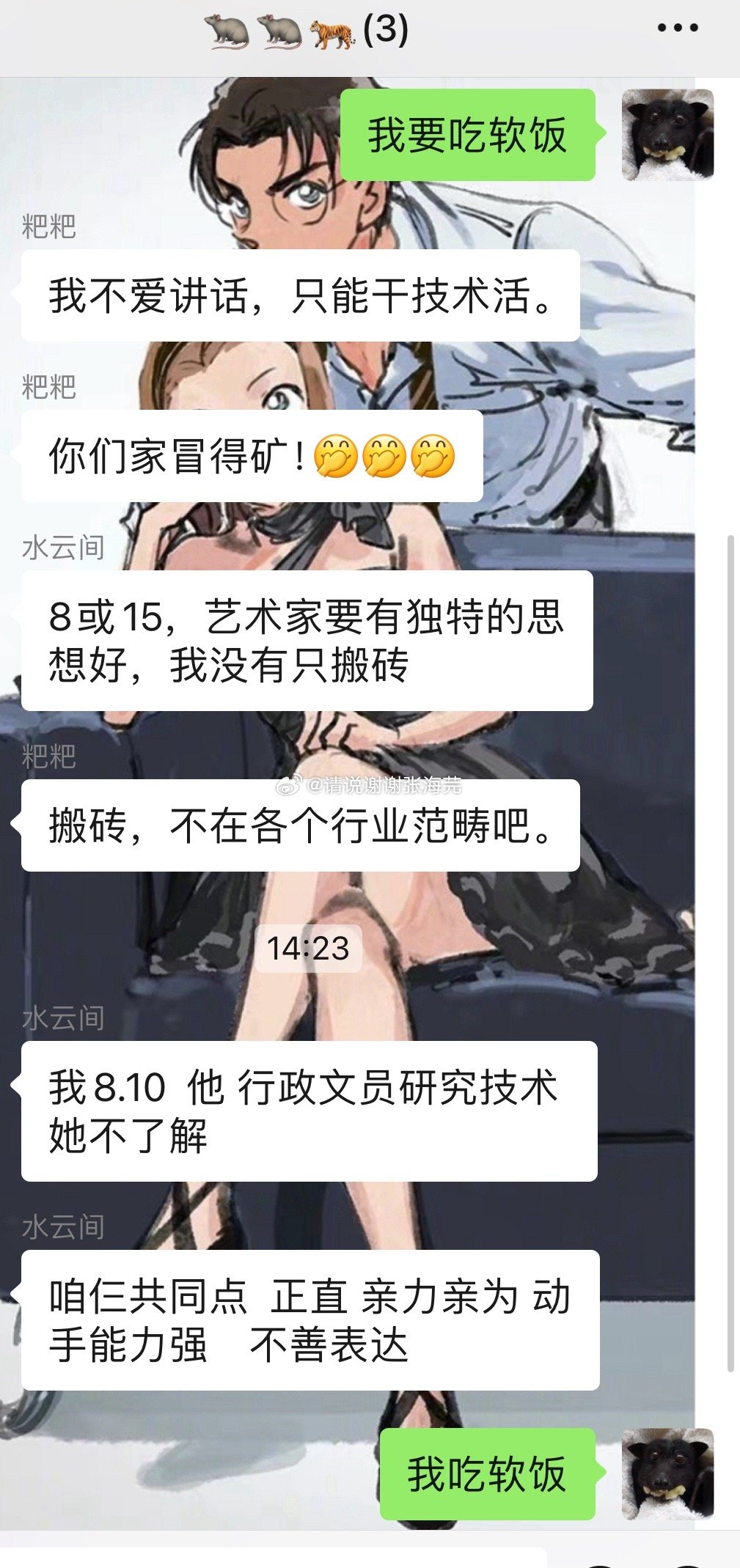Open the group chat overflow menu
Screen dimensions: 740x1568
pyautogui.click(x=677, y=29)
